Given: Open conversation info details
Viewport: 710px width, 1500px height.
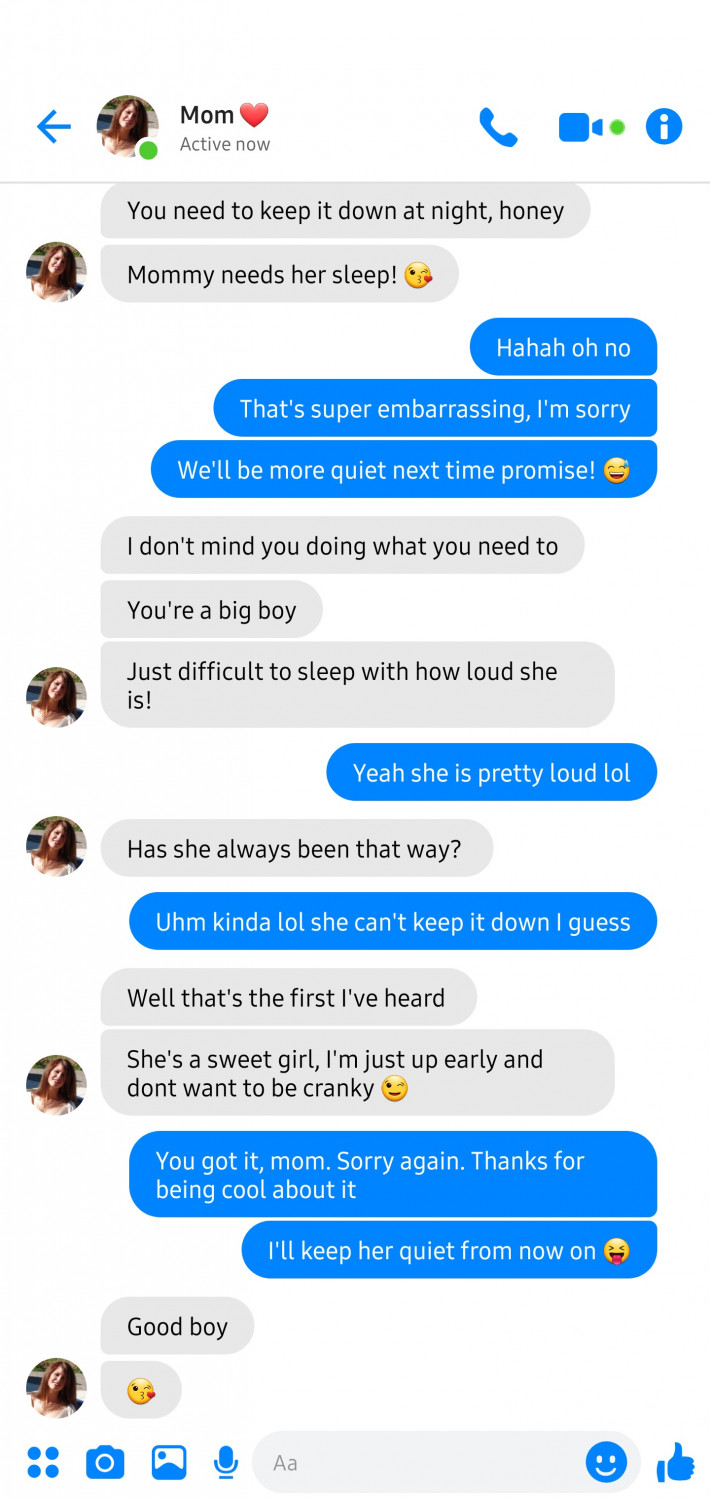Looking at the screenshot, I should [x=664, y=127].
